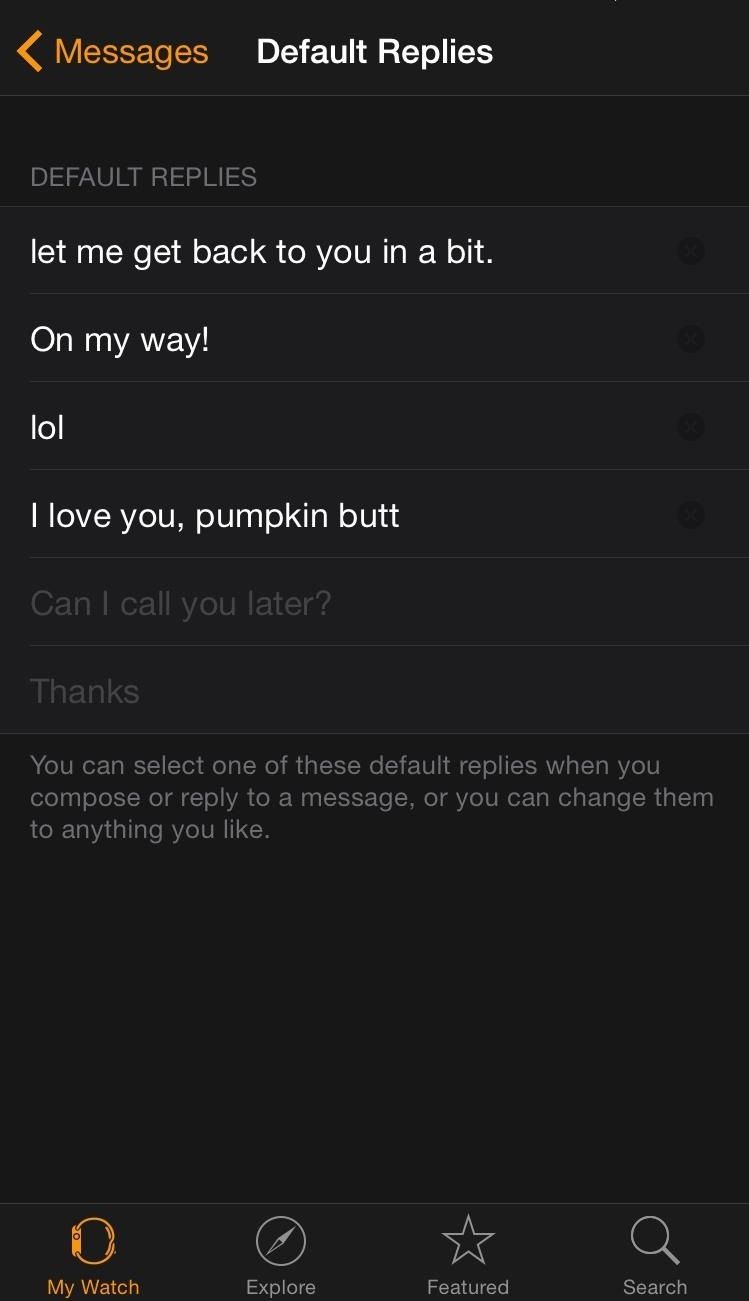Clear the 'let me get back to you' reply
Image resolution: width=749 pixels, height=1301 pixels.
[690, 252]
